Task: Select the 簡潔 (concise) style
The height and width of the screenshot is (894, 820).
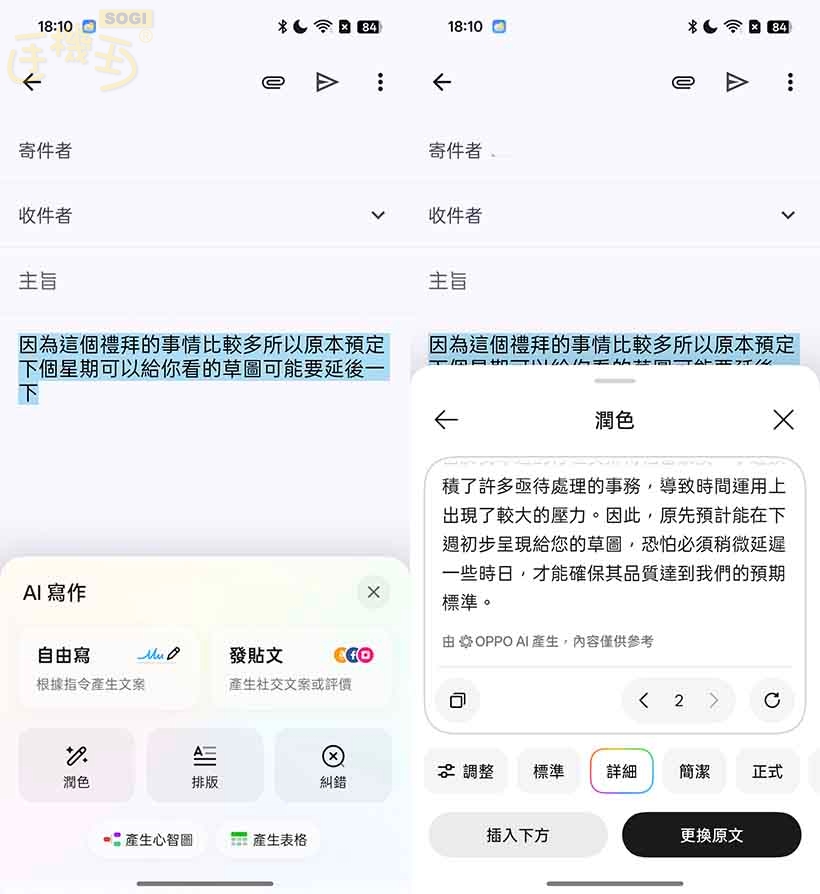Action: 694,771
